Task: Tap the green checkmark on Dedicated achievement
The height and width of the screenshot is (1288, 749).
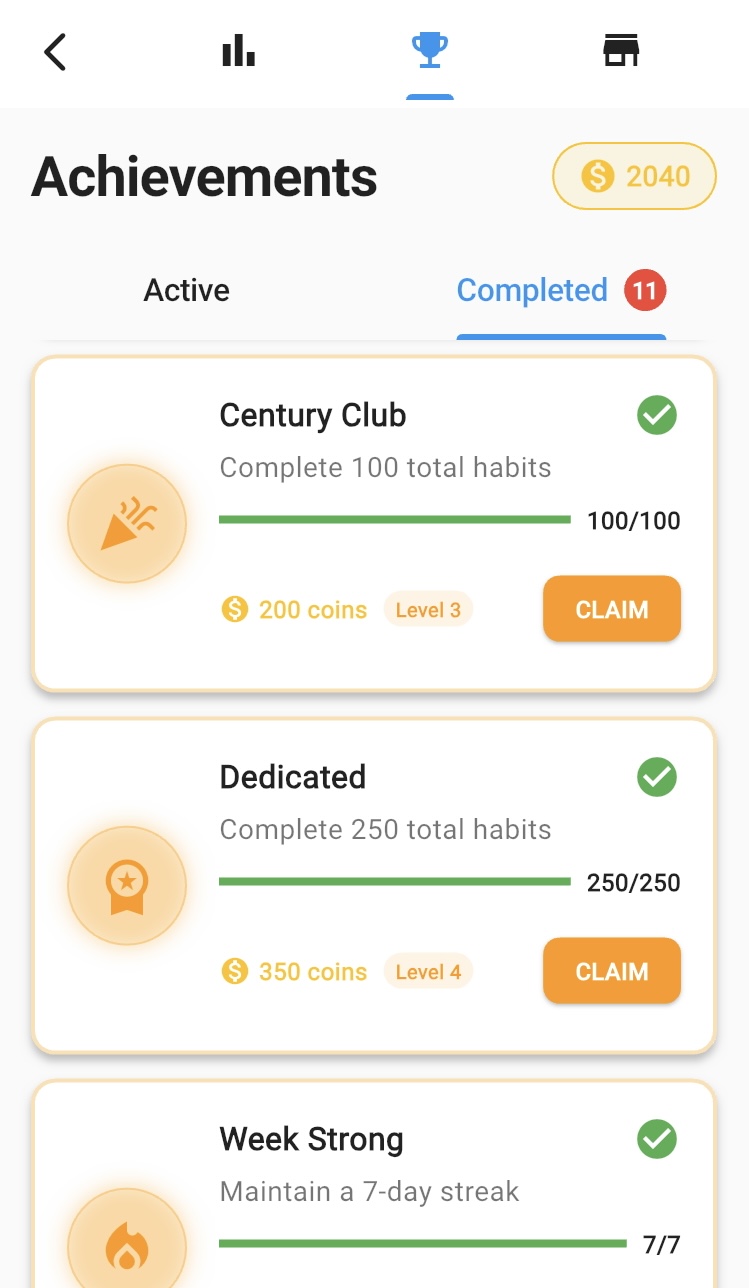Action: [x=656, y=777]
